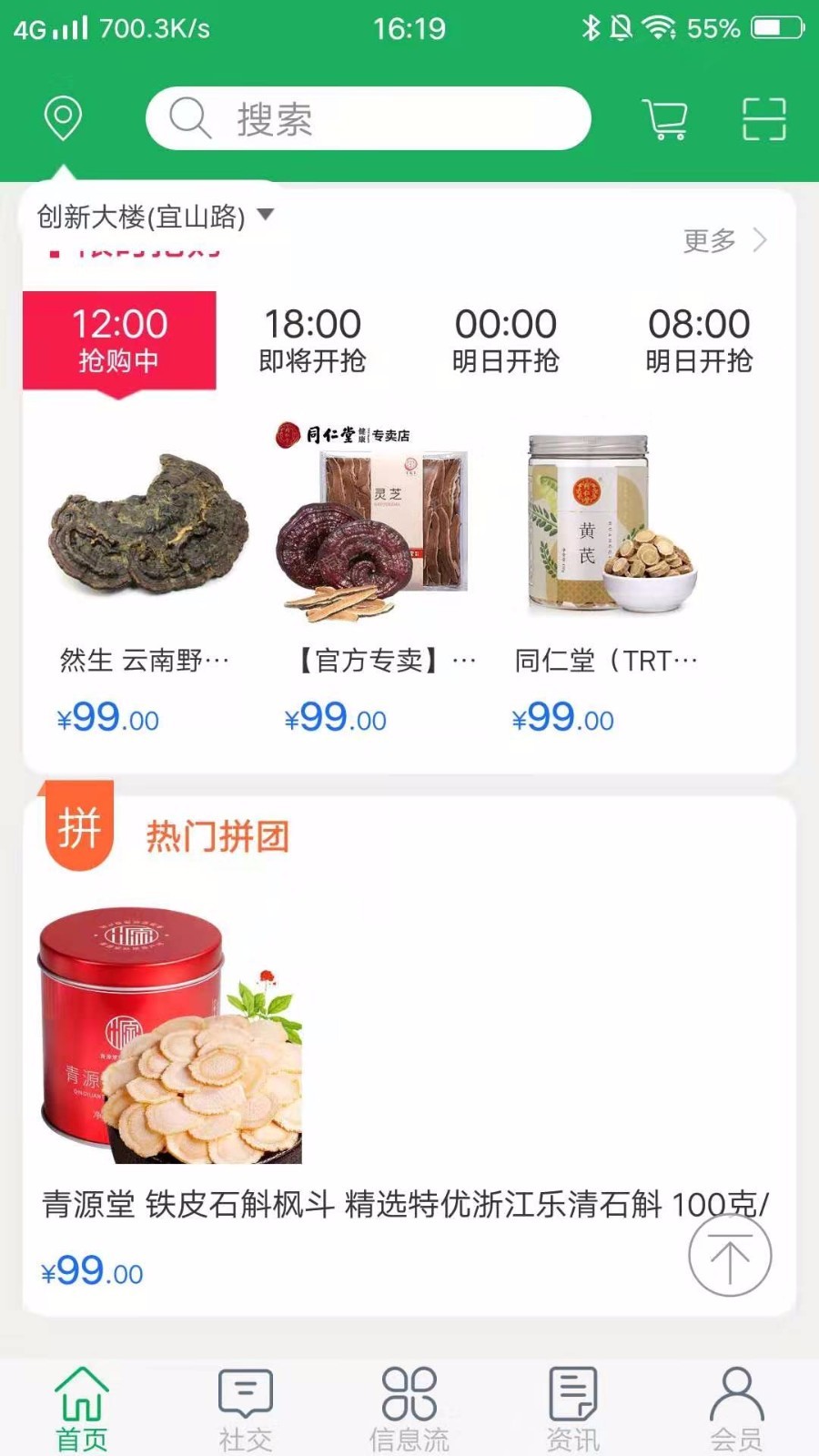Tap the scroll-to-top arrow button
The height and width of the screenshot is (1456, 819).
point(729,1255)
